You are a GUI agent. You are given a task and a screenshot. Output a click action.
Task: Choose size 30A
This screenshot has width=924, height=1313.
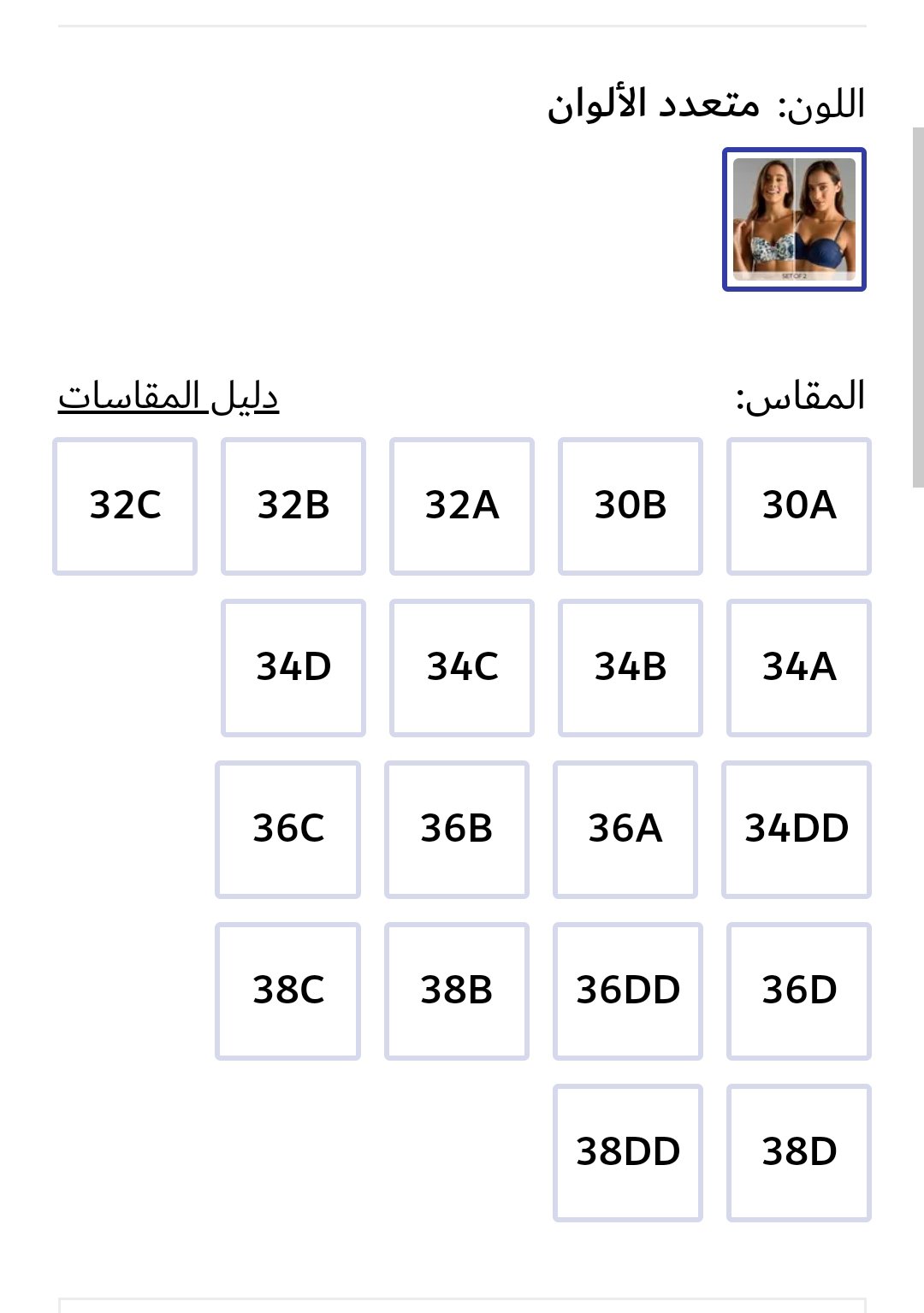tap(798, 506)
